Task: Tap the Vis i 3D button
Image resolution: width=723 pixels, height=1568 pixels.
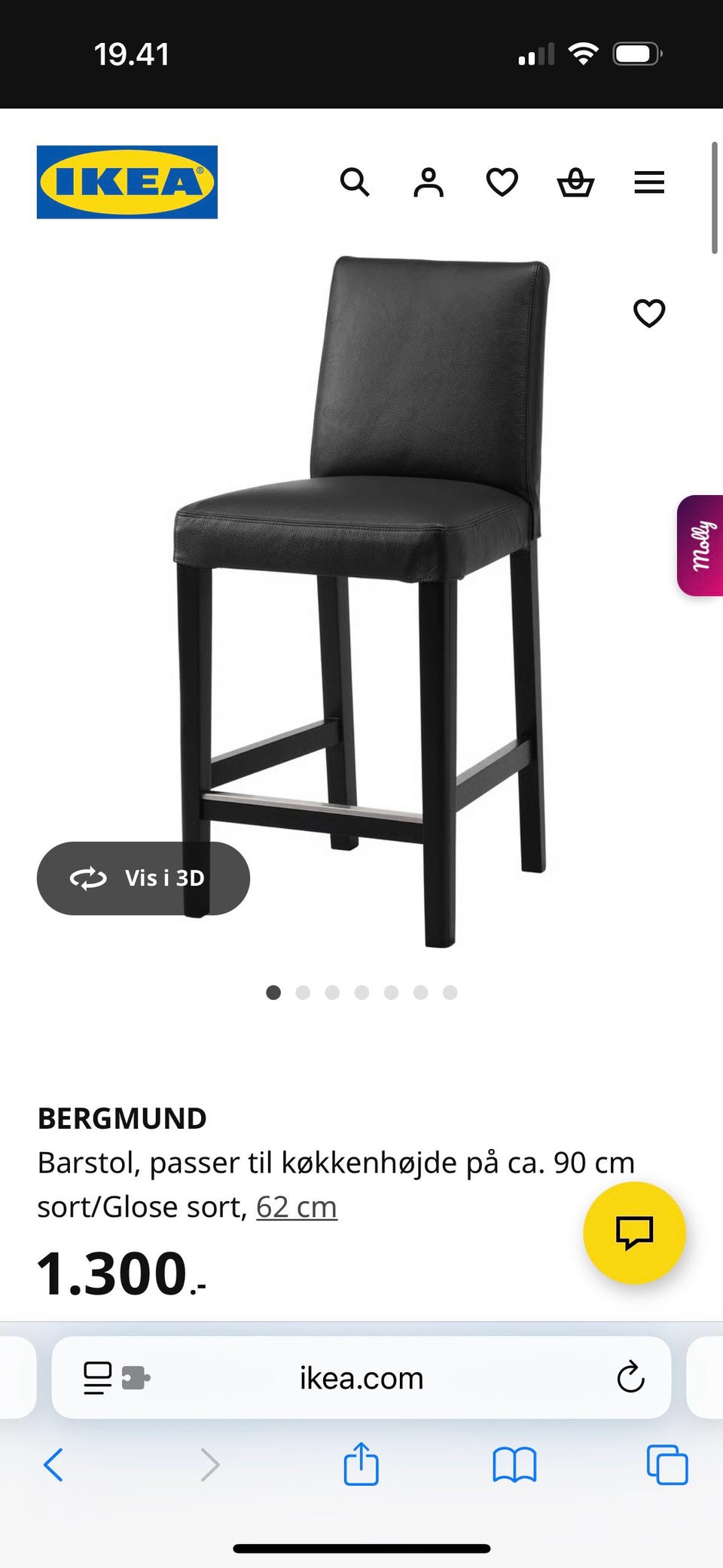Action: pyautogui.click(x=143, y=879)
